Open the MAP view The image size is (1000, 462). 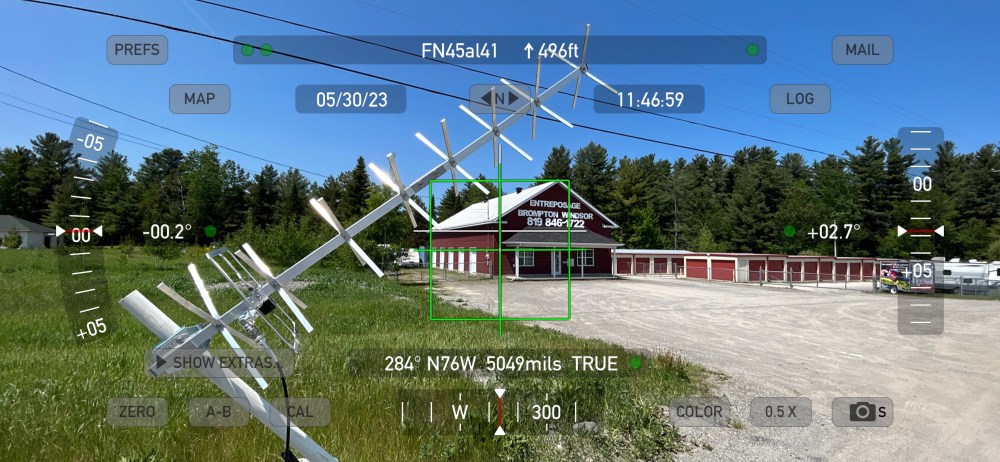click(199, 99)
